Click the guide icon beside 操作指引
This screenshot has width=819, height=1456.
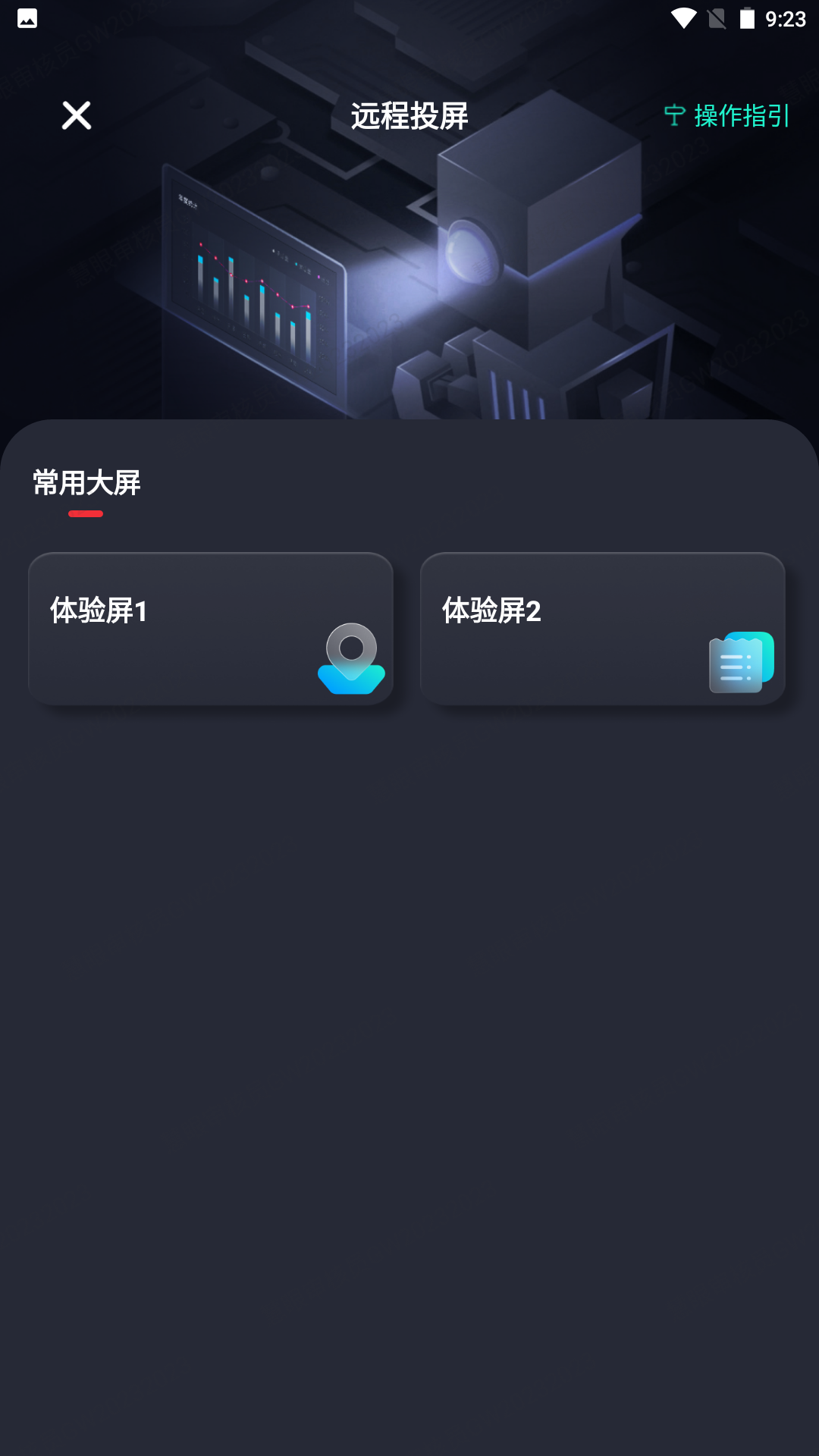pyautogui.click(x=675, y=115)
